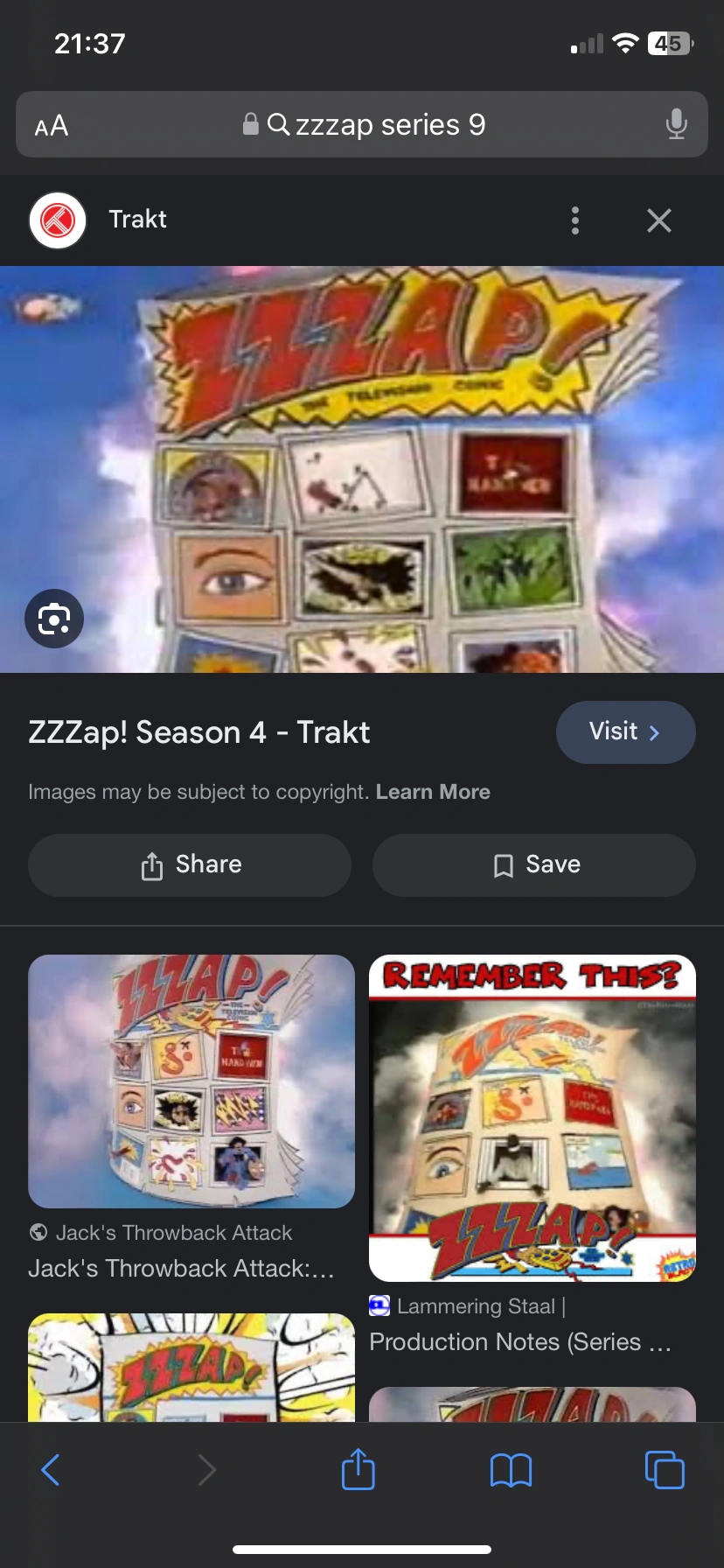The width and height of the screenshot is (724, 1568).
Task: Go back to previous page
Action: click(x=50, y=1469)
